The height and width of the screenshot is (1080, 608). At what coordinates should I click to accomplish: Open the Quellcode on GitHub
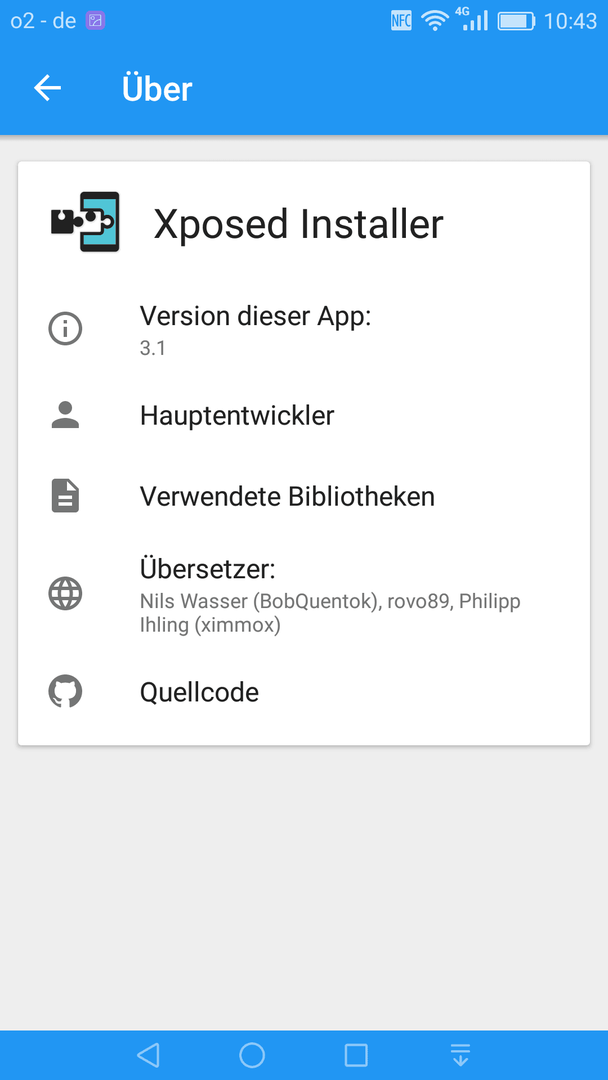[304, 692]
